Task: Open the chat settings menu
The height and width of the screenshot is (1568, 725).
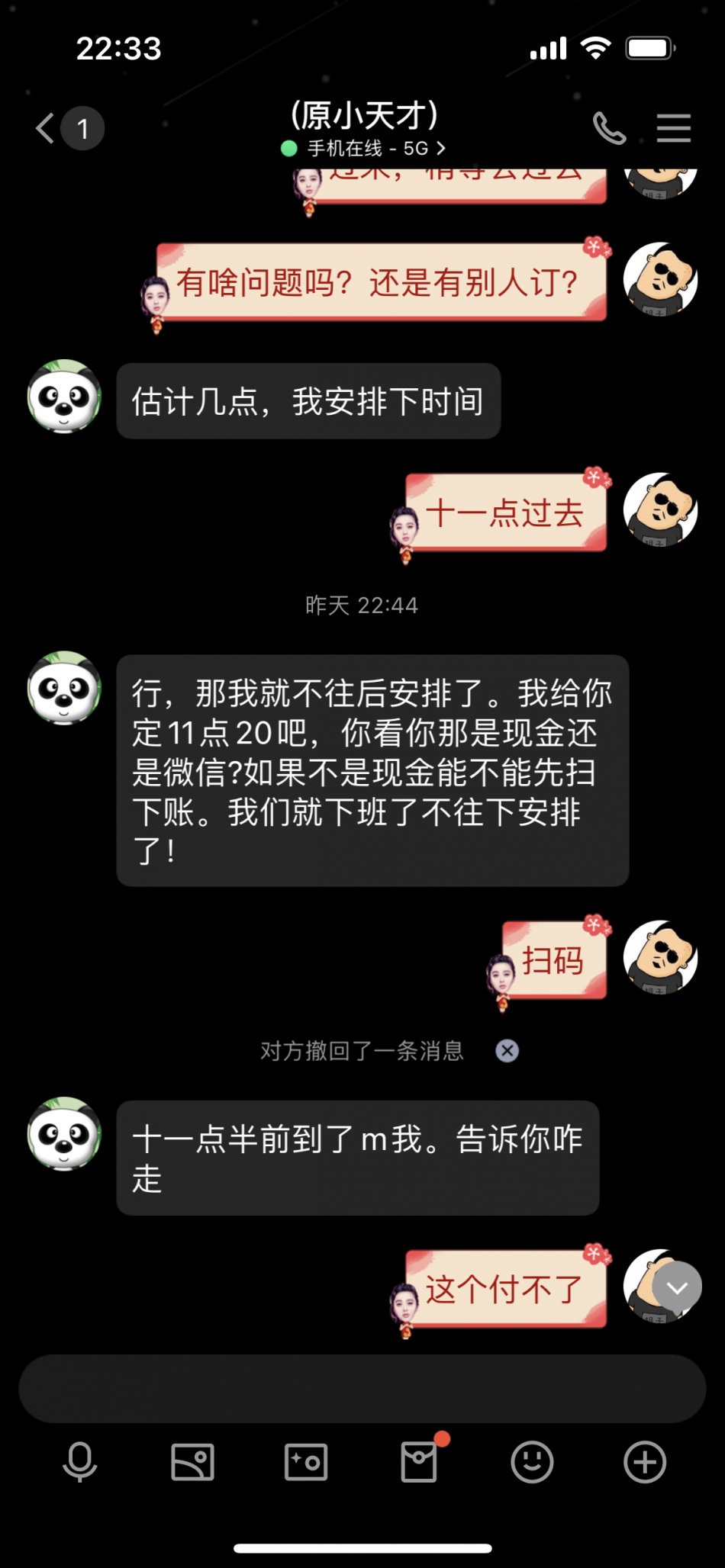Action: (x=673, y=128)
